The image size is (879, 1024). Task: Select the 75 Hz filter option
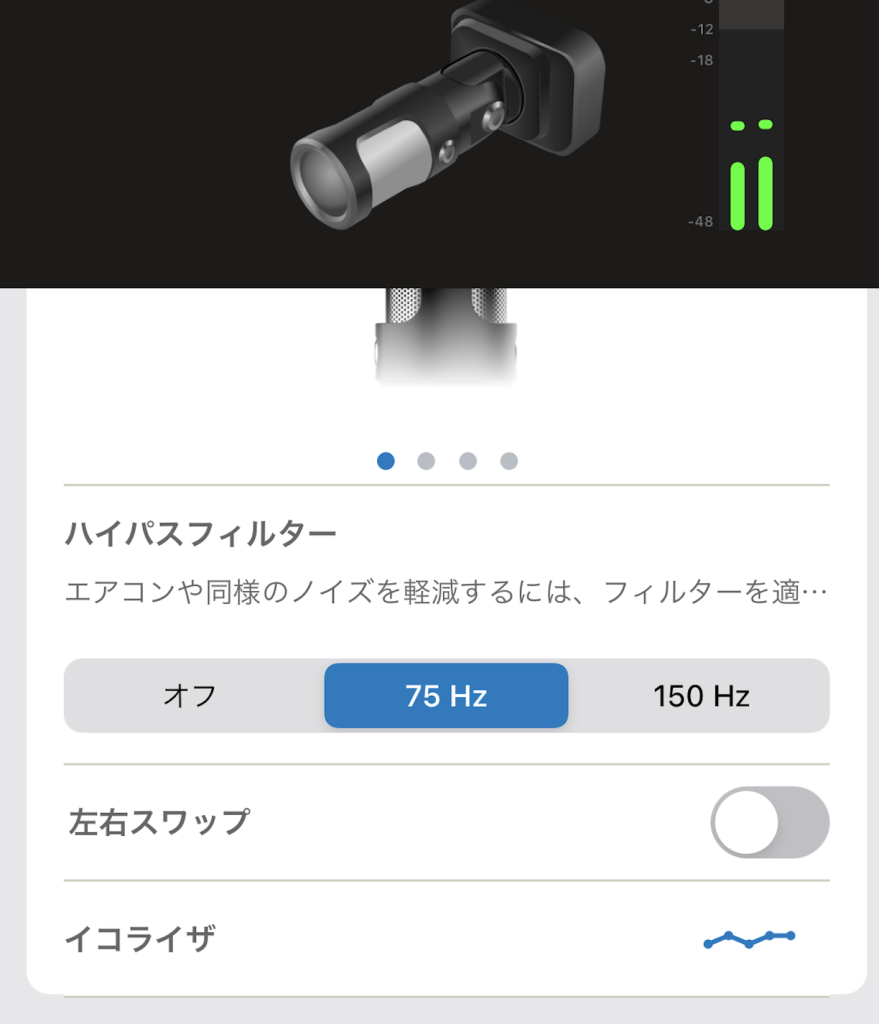[x=446, y=696]
